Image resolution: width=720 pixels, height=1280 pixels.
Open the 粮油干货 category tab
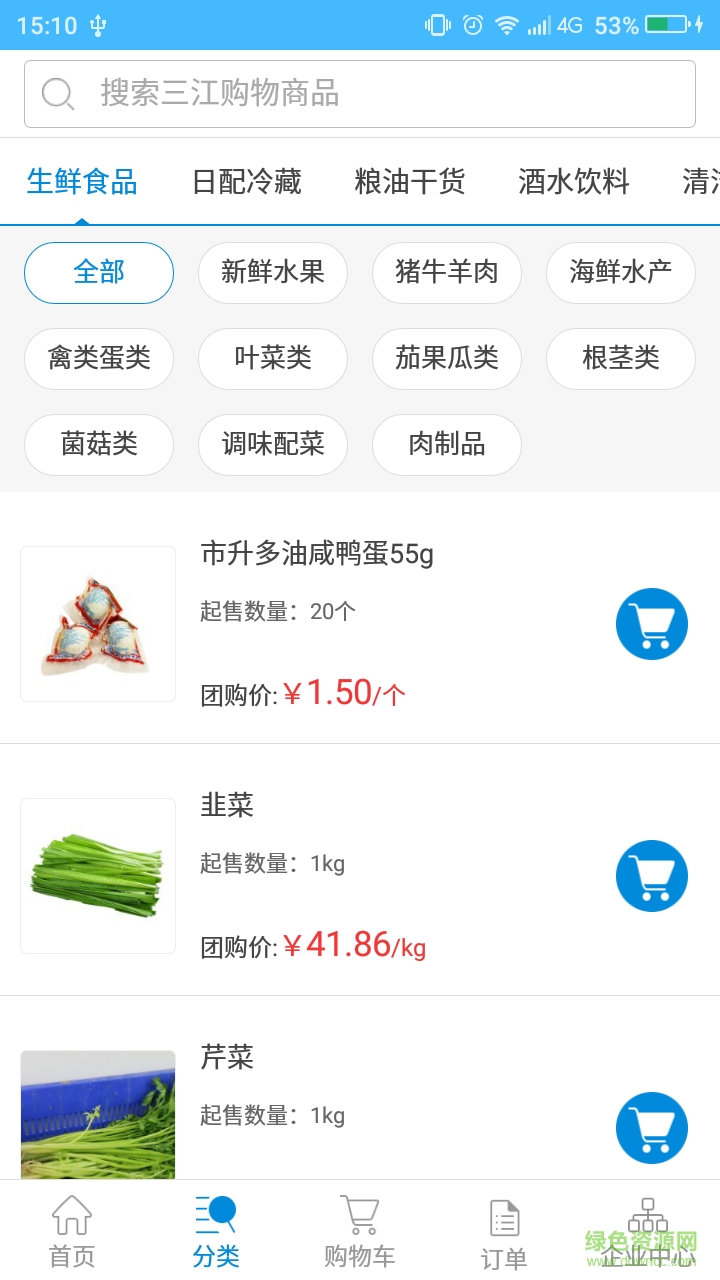[x=409, y=182]
